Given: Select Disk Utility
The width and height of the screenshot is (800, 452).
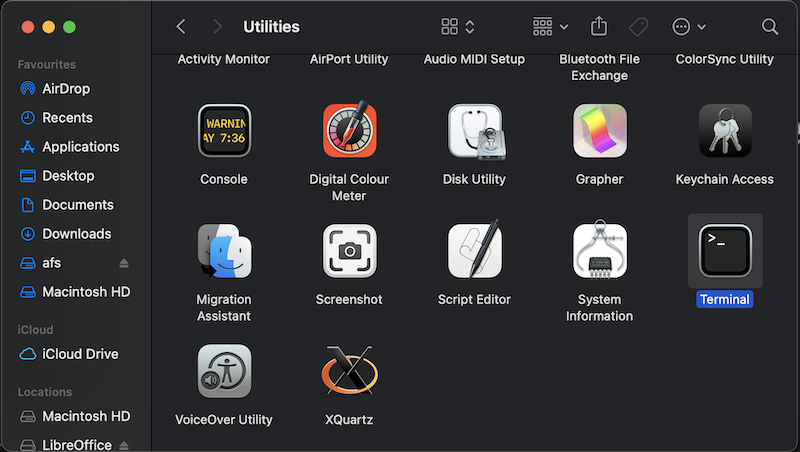Looking at the screenshot, I should tap(474, 131).
